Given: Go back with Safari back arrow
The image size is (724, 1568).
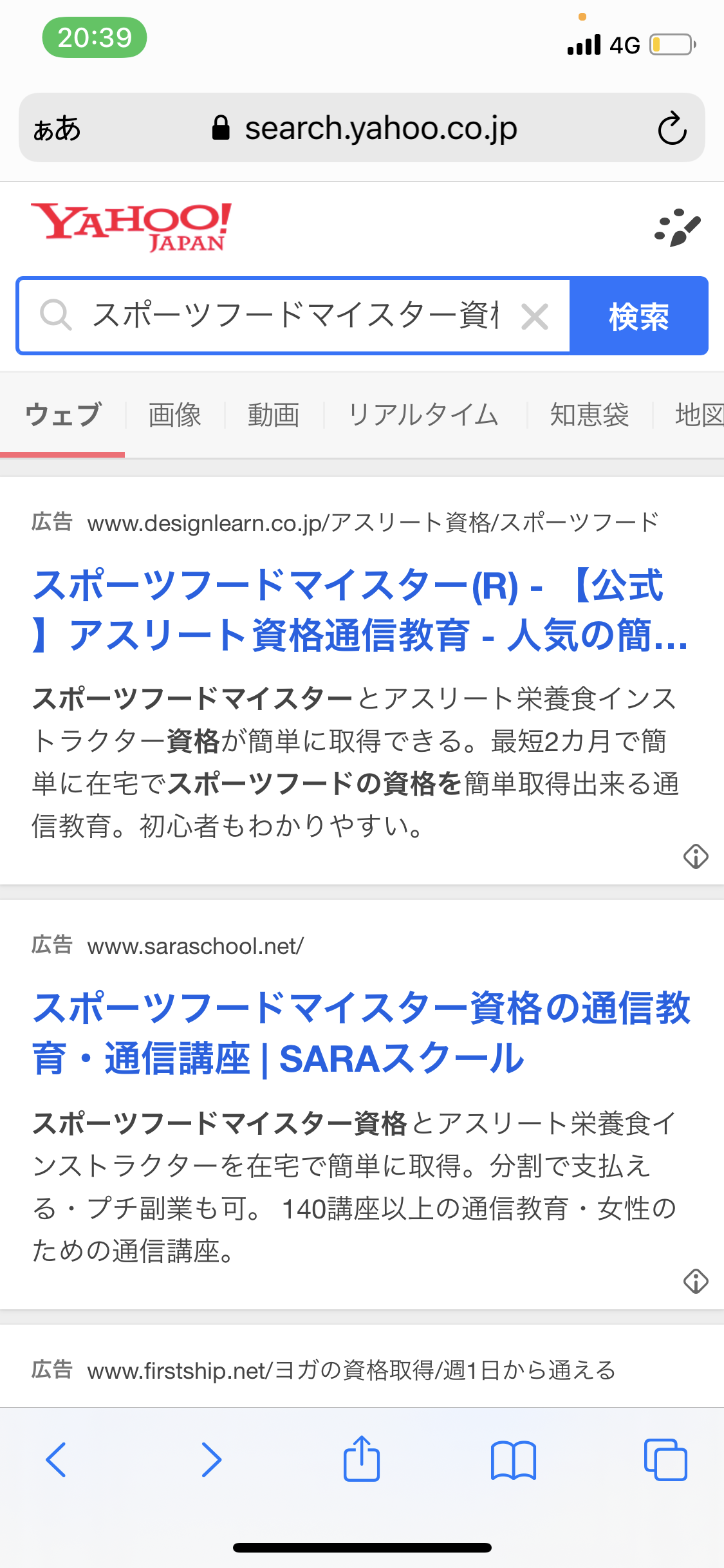Looking at the screenshot, I should [x=56, y=1459].
